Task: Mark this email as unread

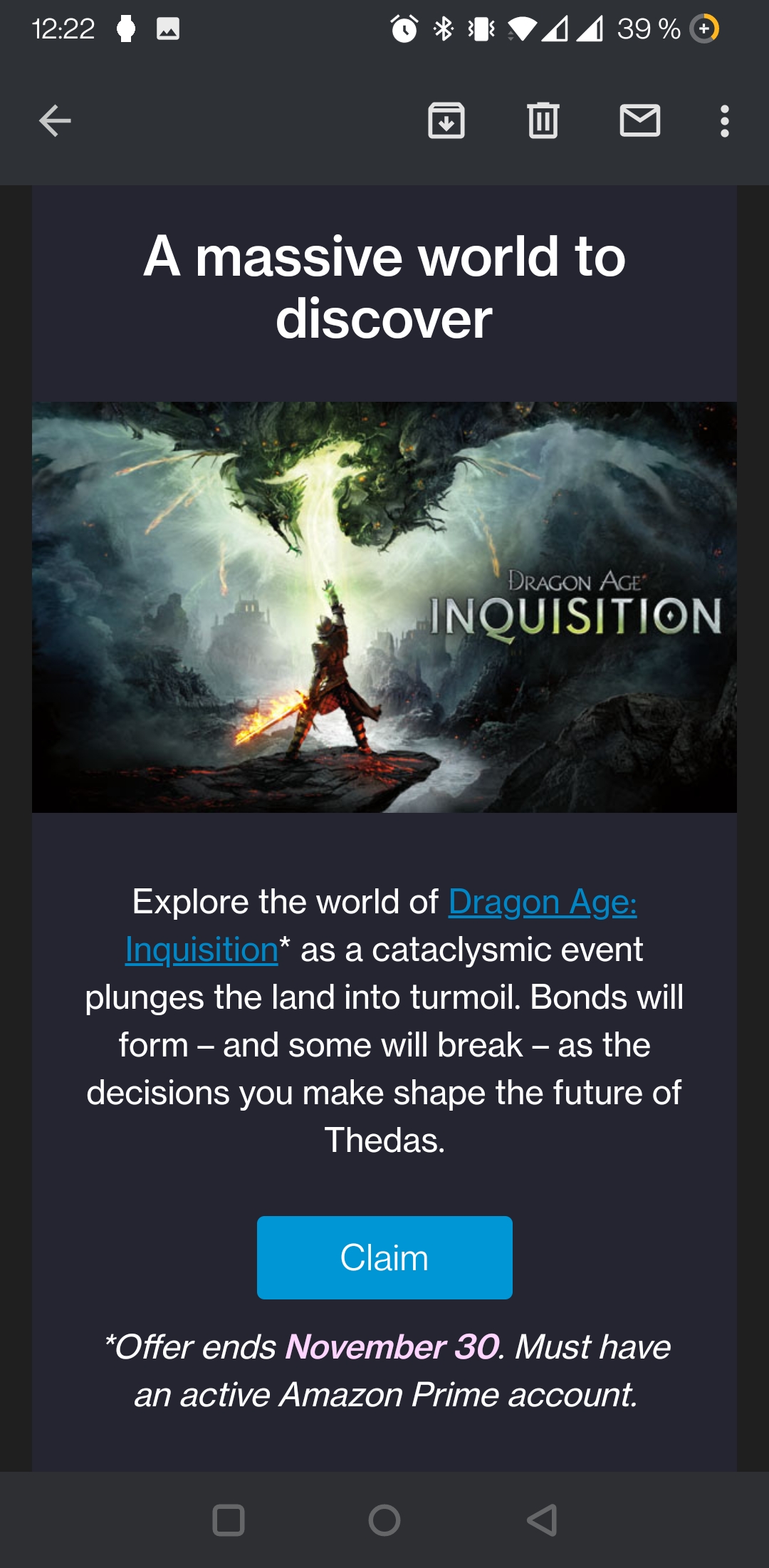Action: pyautogui.click(x=640, y=120)
